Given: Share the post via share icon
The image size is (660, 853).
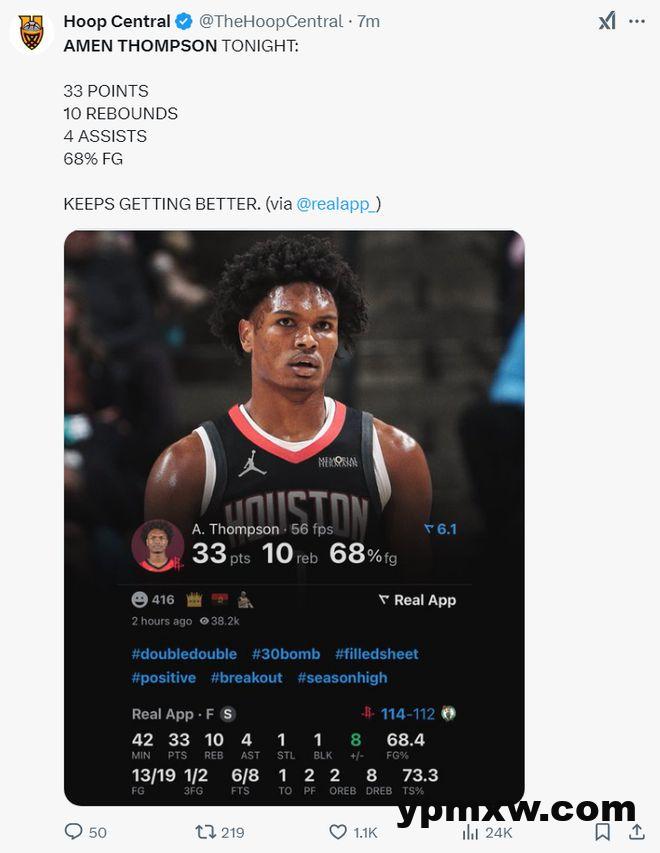Looking at the screenshot, I should [636, 832].
